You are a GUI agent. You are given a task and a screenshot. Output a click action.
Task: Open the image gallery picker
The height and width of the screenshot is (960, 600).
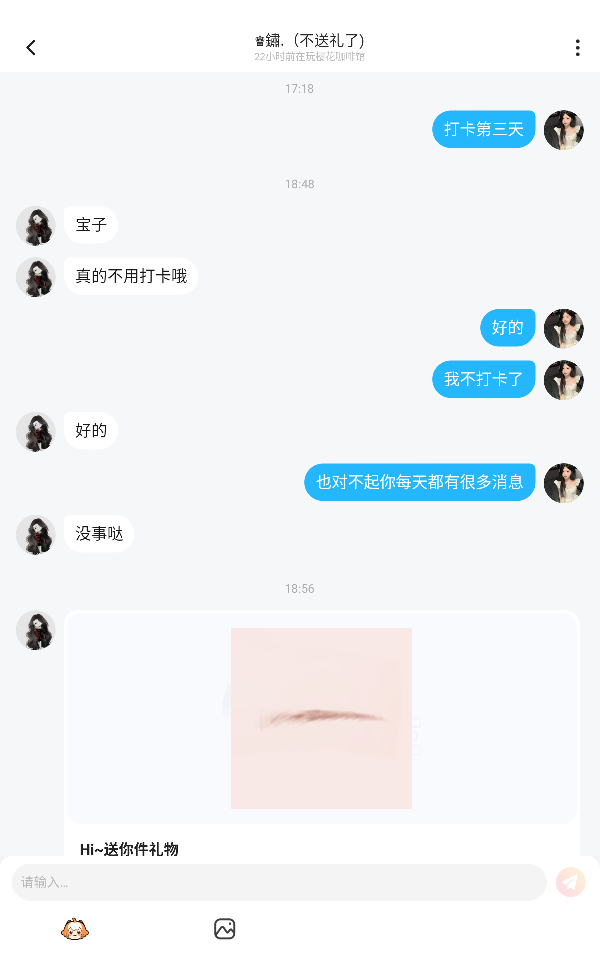224,929
